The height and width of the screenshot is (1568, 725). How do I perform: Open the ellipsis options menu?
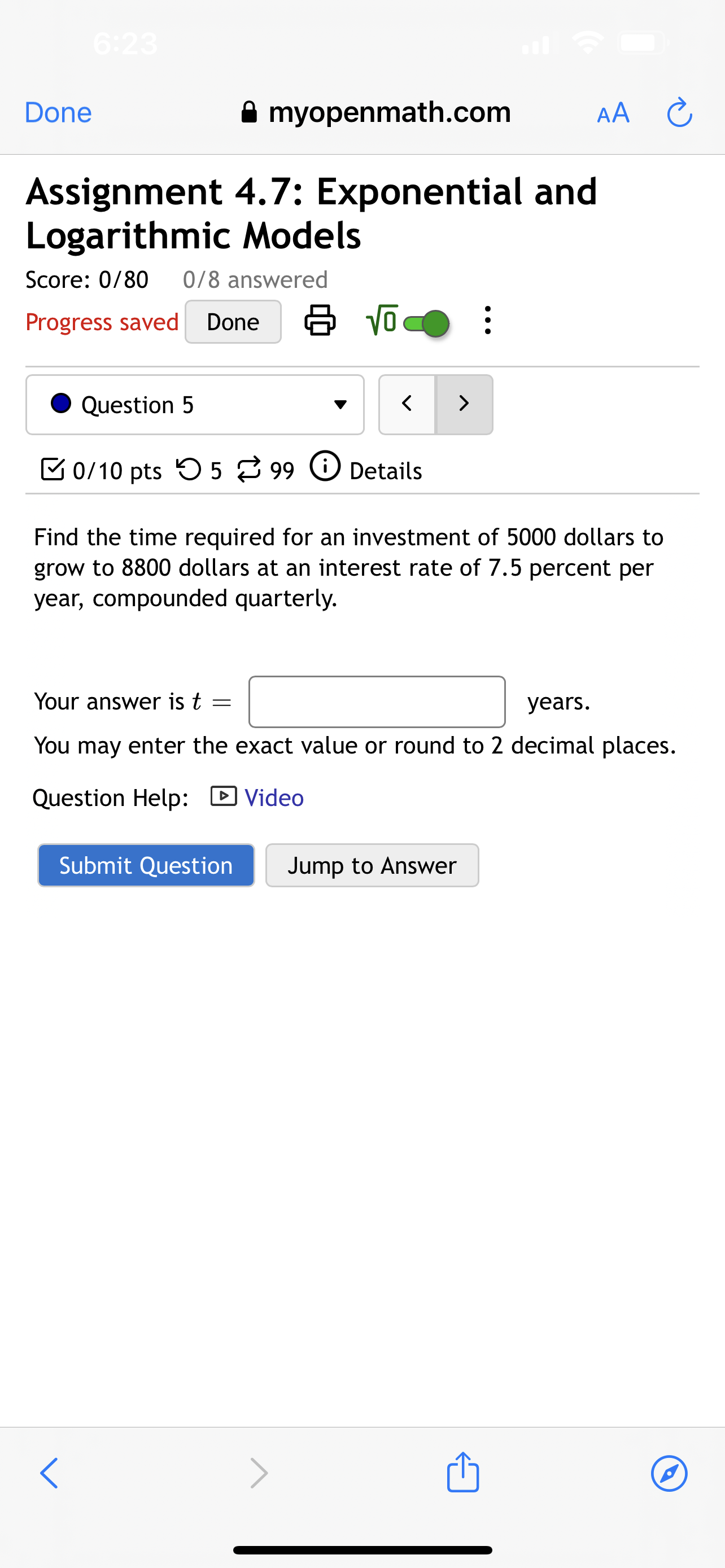(x=488, y=321)
